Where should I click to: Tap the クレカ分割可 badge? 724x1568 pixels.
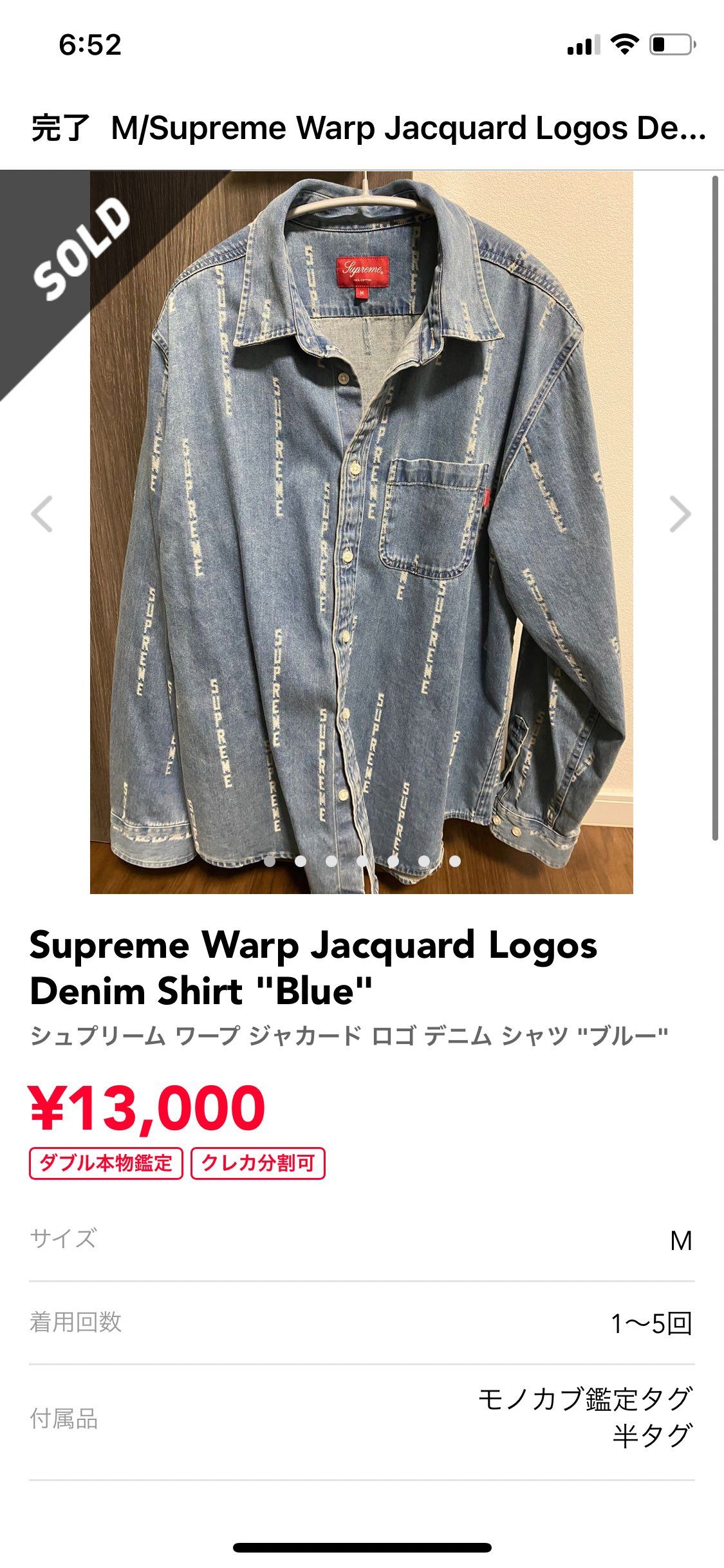(x=258, y=1163)
